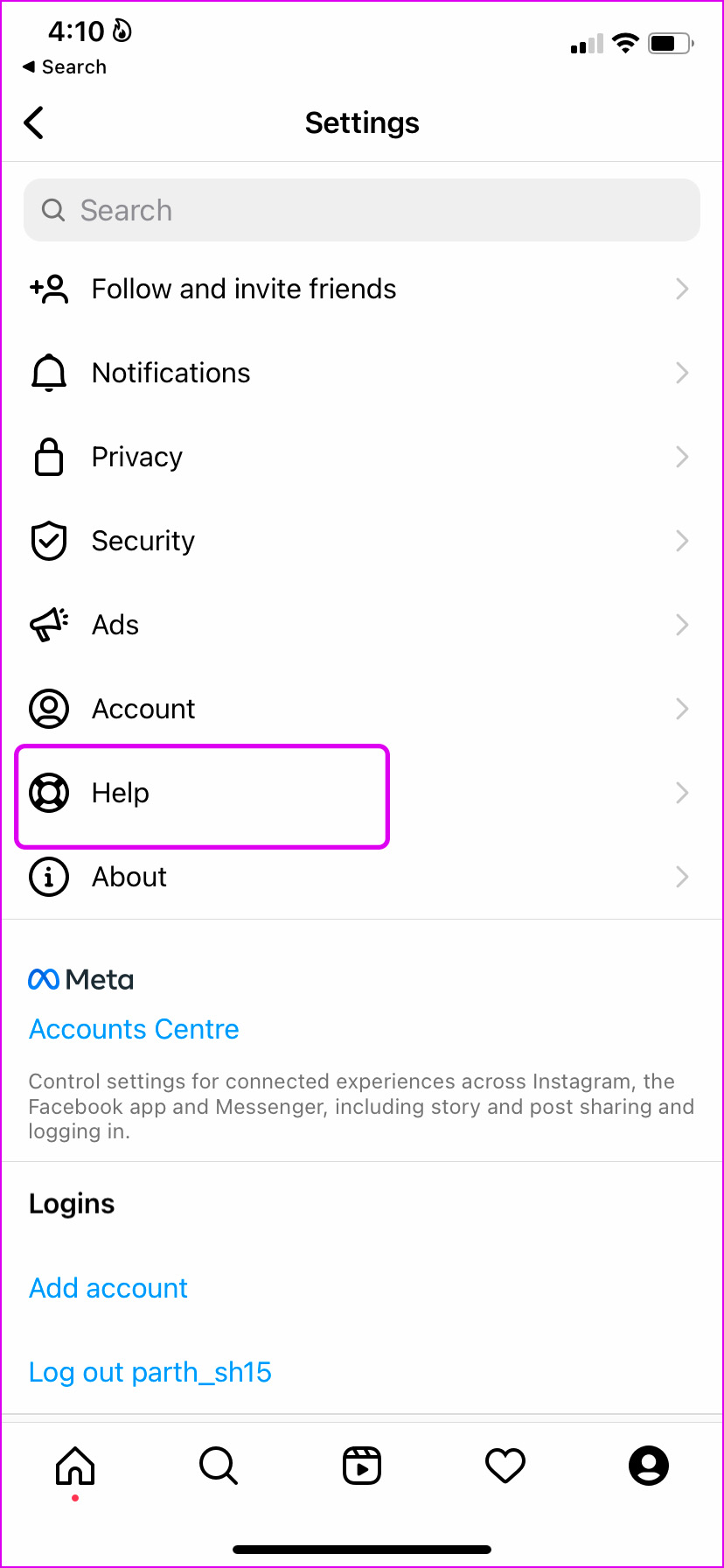
Task: Open the About section
Action: pyautogui.click(x=362, y=877)
